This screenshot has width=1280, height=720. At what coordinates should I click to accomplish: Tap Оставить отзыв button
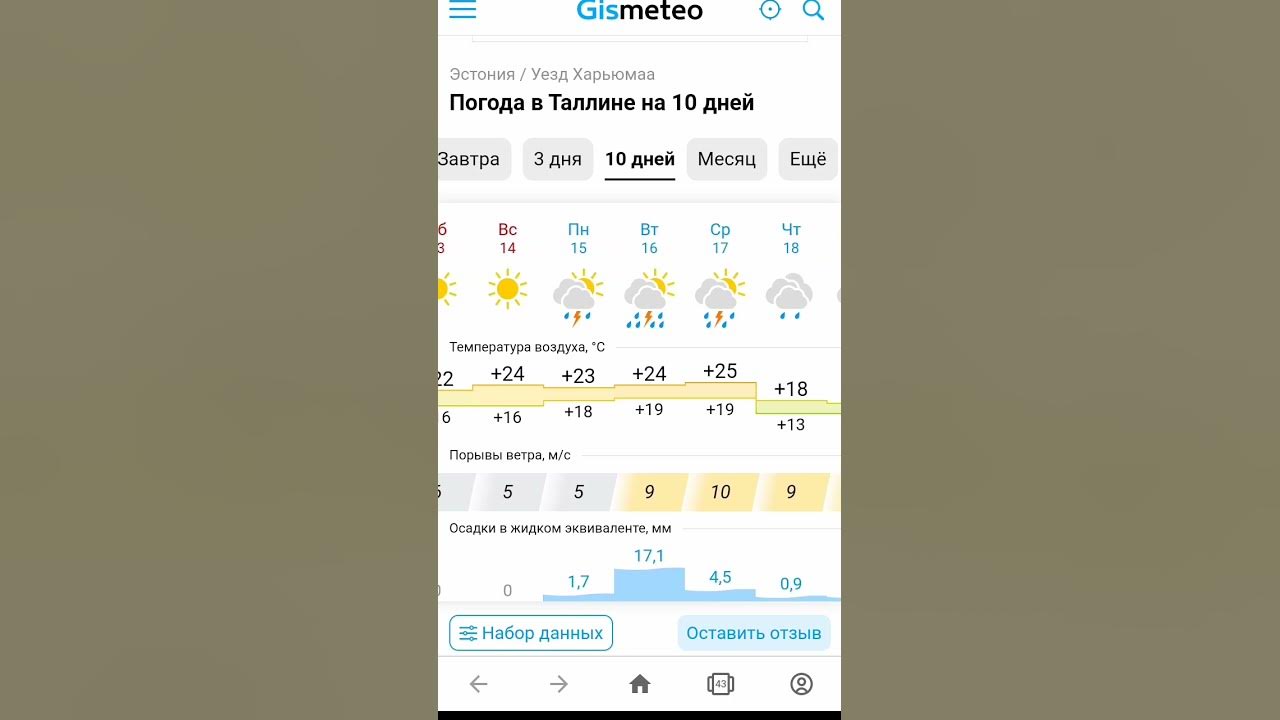754,633
